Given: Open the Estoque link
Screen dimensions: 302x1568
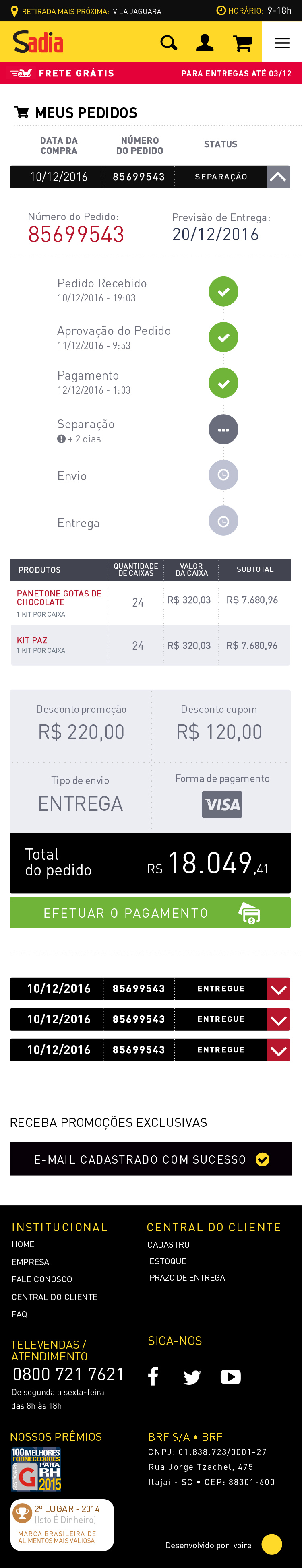Looking at the screenshot, I should pyautogui.click(x=168, y=1261).
